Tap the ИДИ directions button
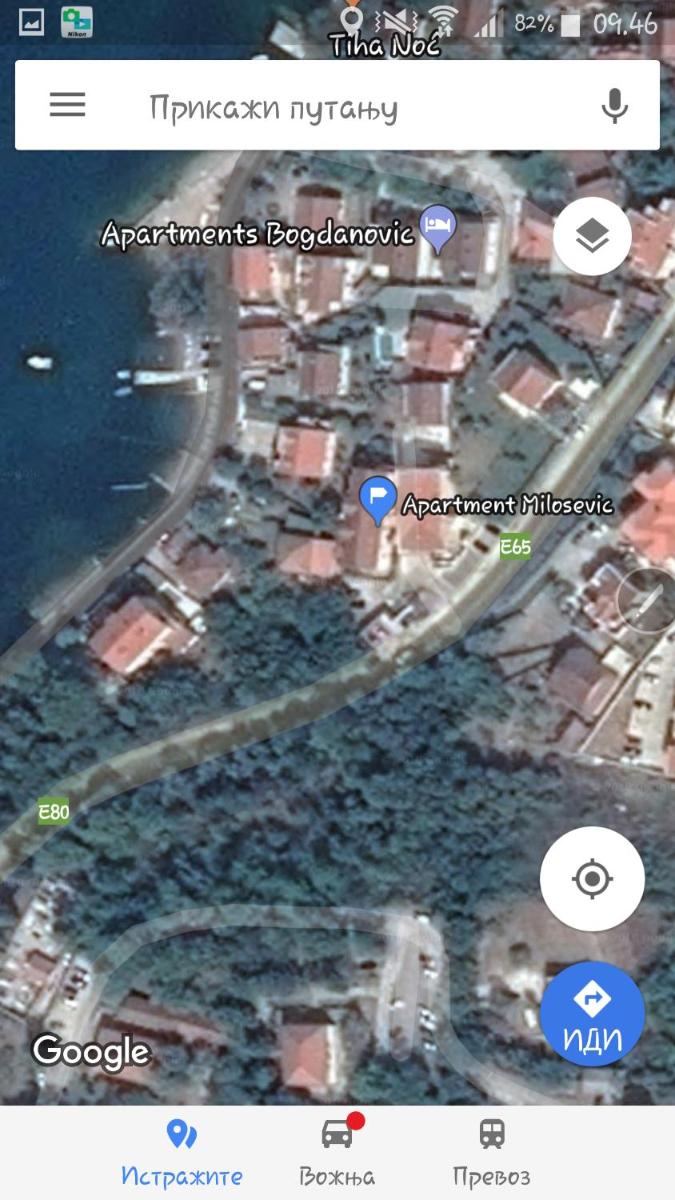The width and height of the screenshot is (675, 1200). pyautogui.click(x=592, y=1014)
